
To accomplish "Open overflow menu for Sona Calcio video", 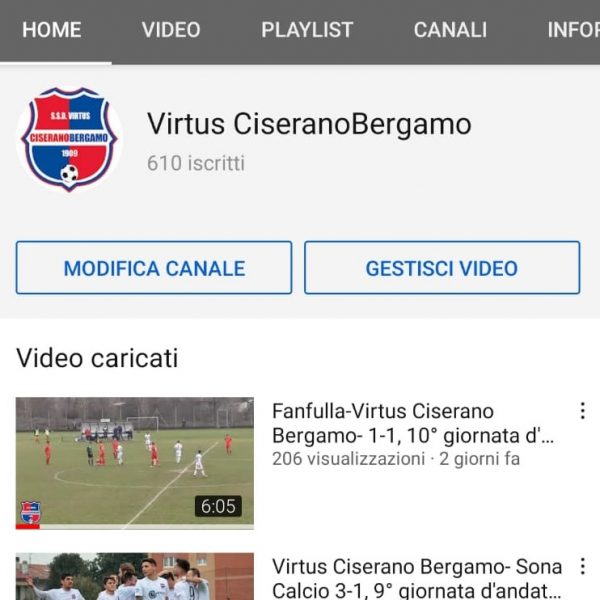I will [x=582, y=566].
